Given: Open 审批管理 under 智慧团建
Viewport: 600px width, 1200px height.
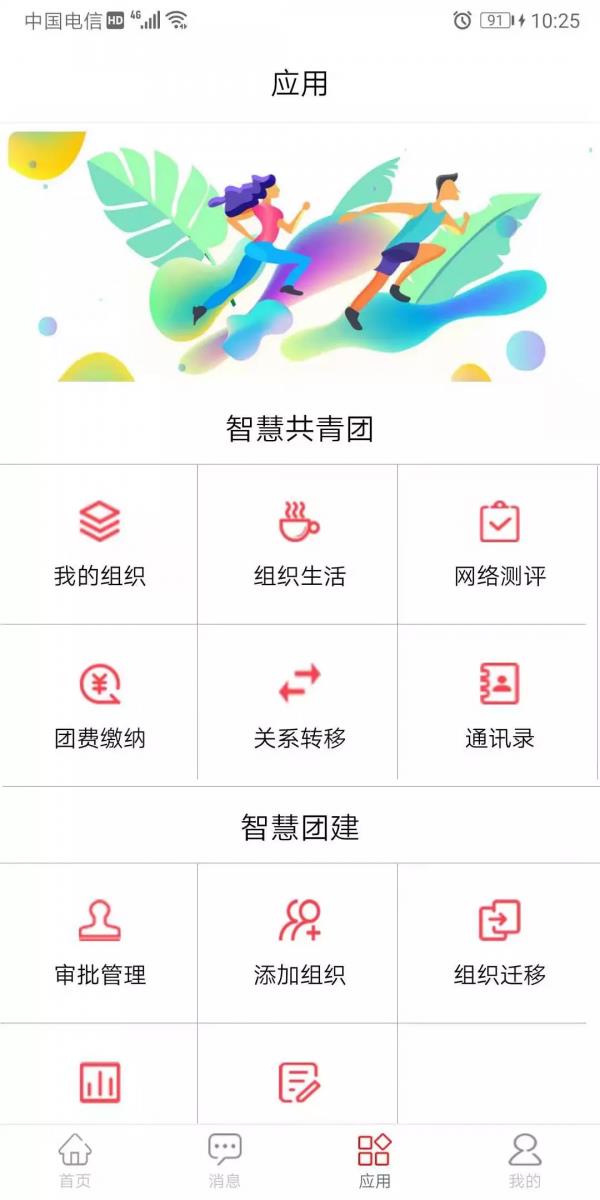Looking at the screenshot, I should coord(99,943).
